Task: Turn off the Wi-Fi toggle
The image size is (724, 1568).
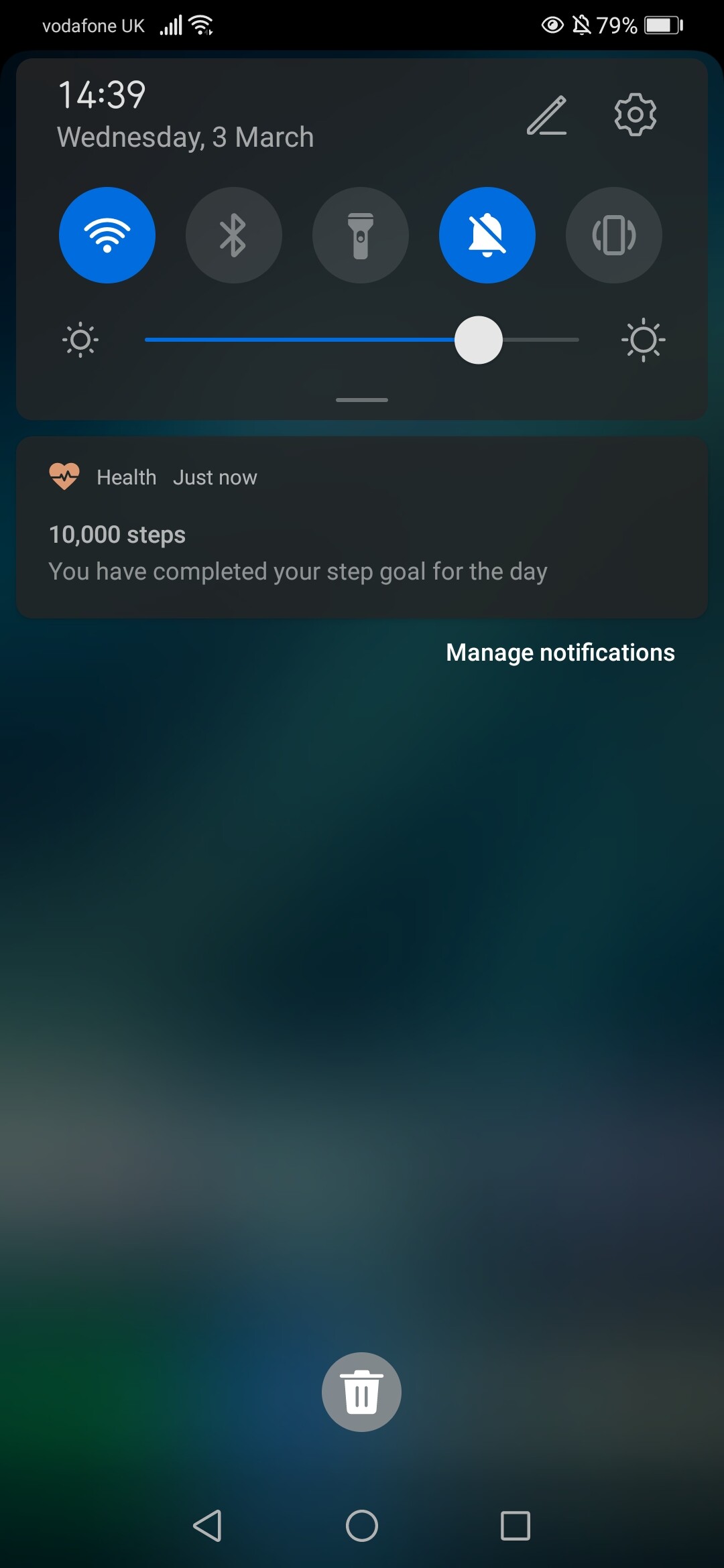Action: pos(107,235)
